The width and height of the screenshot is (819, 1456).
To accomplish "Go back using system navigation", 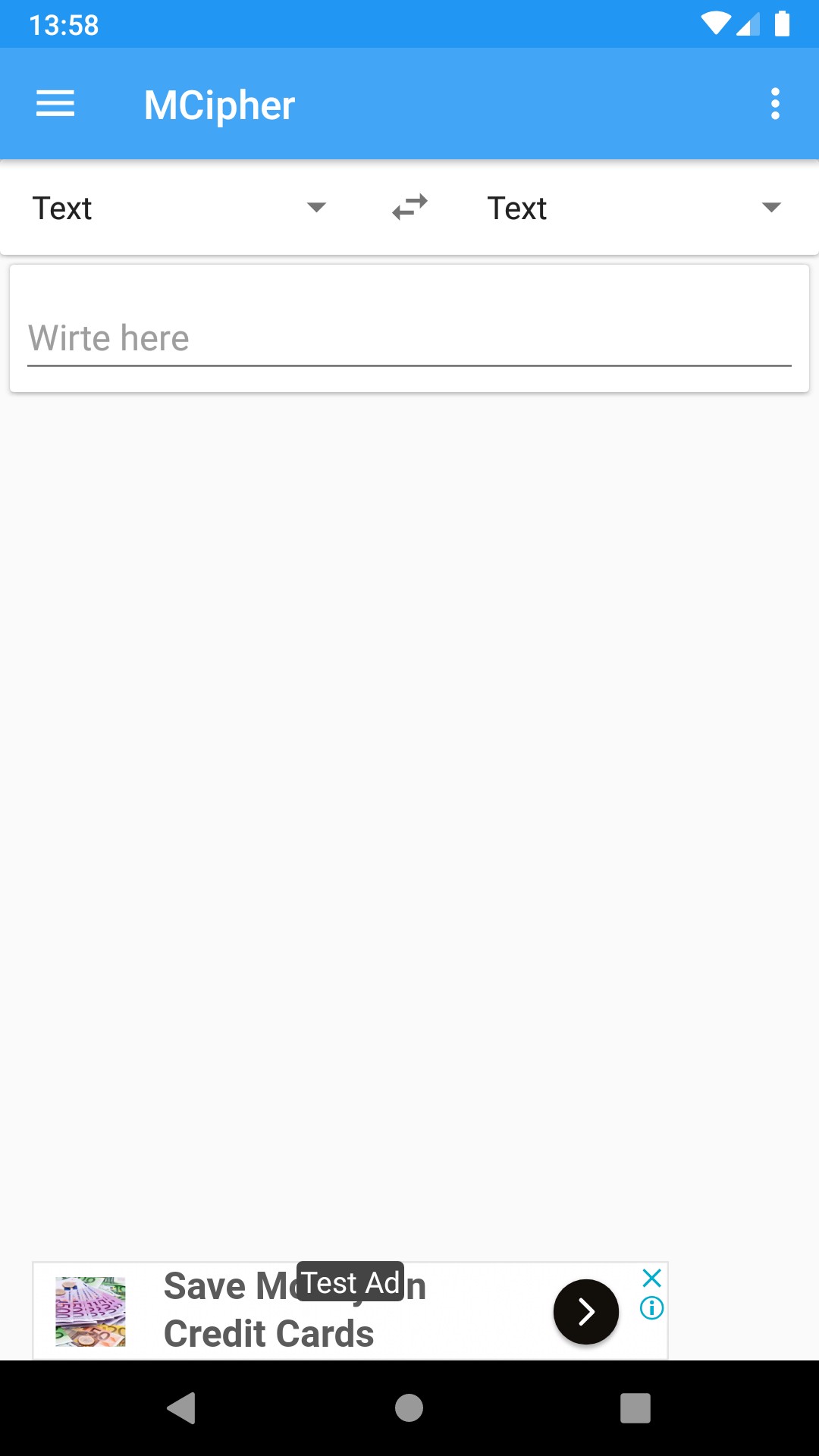I will 182,1408.
